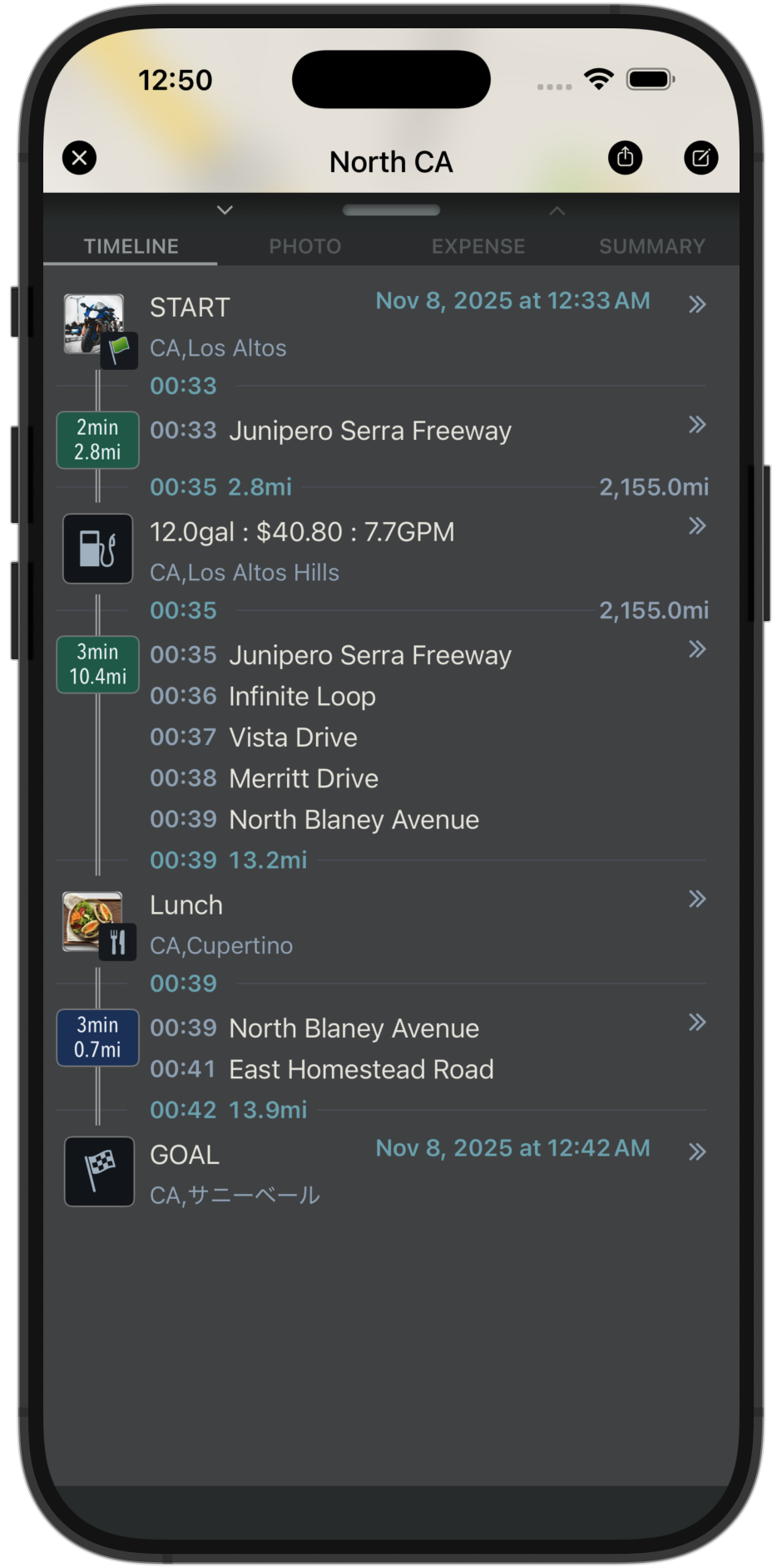Edit the North CA trip

pyautogui.click(x=700, y=158)
